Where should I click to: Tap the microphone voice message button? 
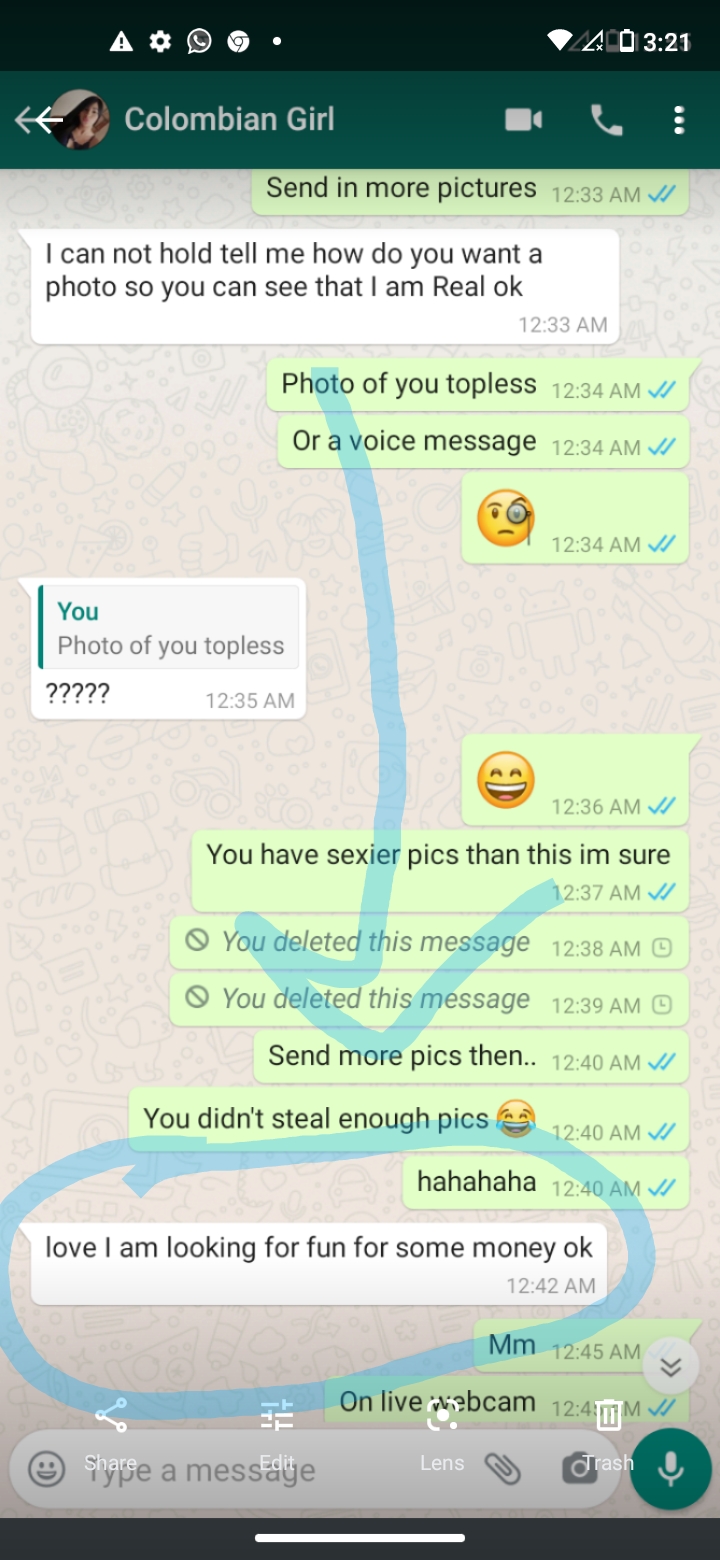(x=671, y=1468)
